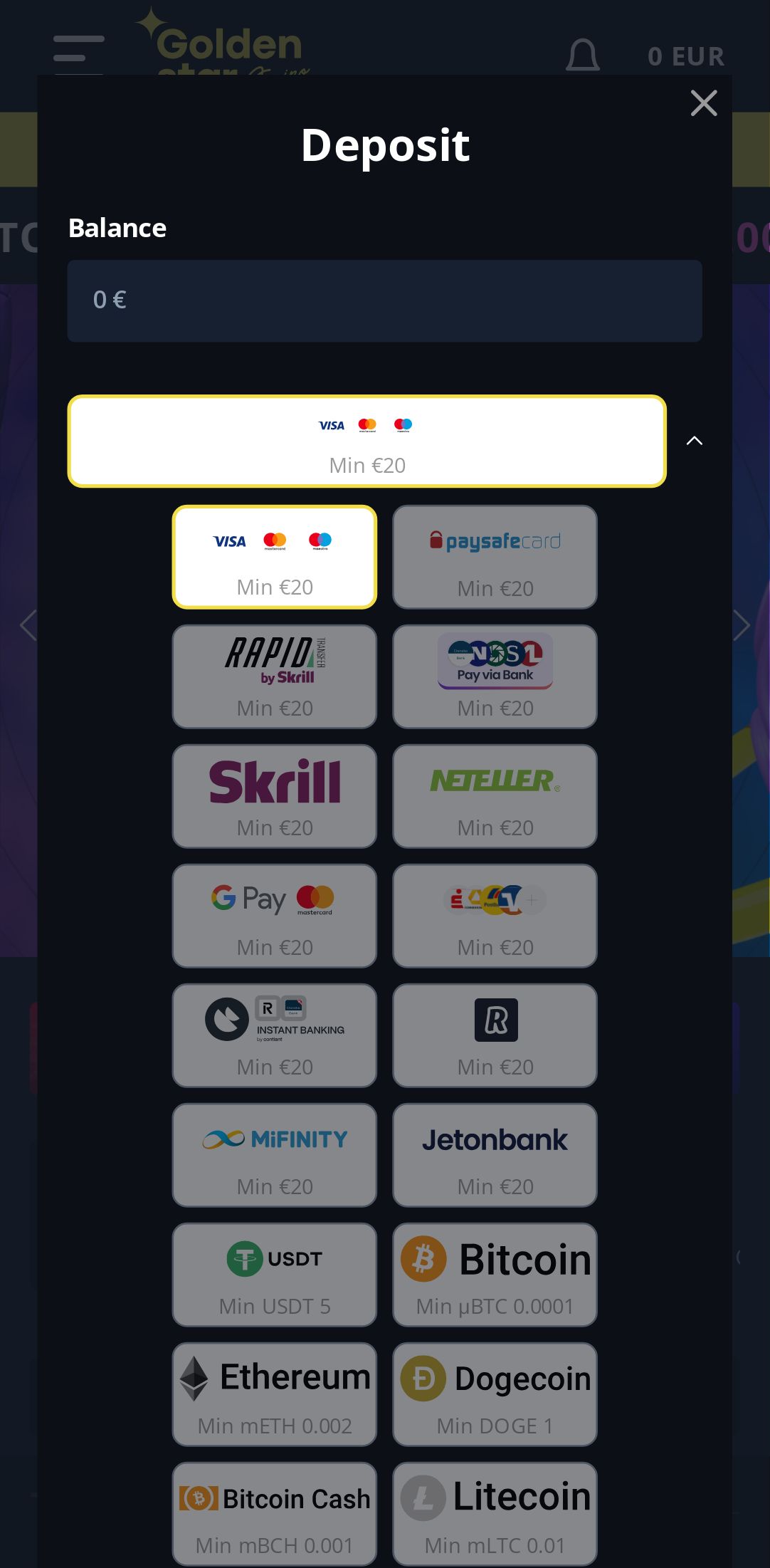Select USDT crypto deposit
770x1568 pixels.
[275, 1275]
